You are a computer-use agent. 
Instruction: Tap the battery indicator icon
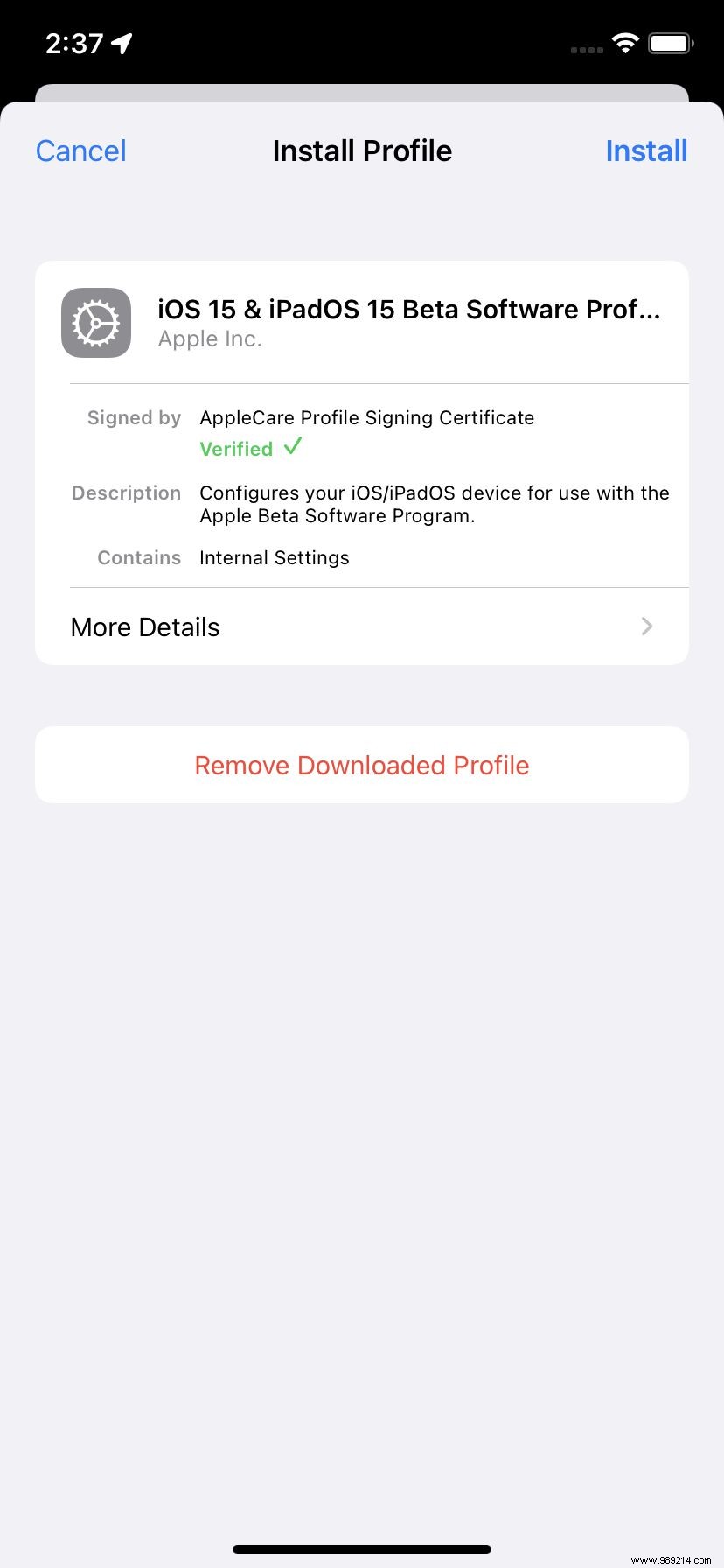pos(669,42)
